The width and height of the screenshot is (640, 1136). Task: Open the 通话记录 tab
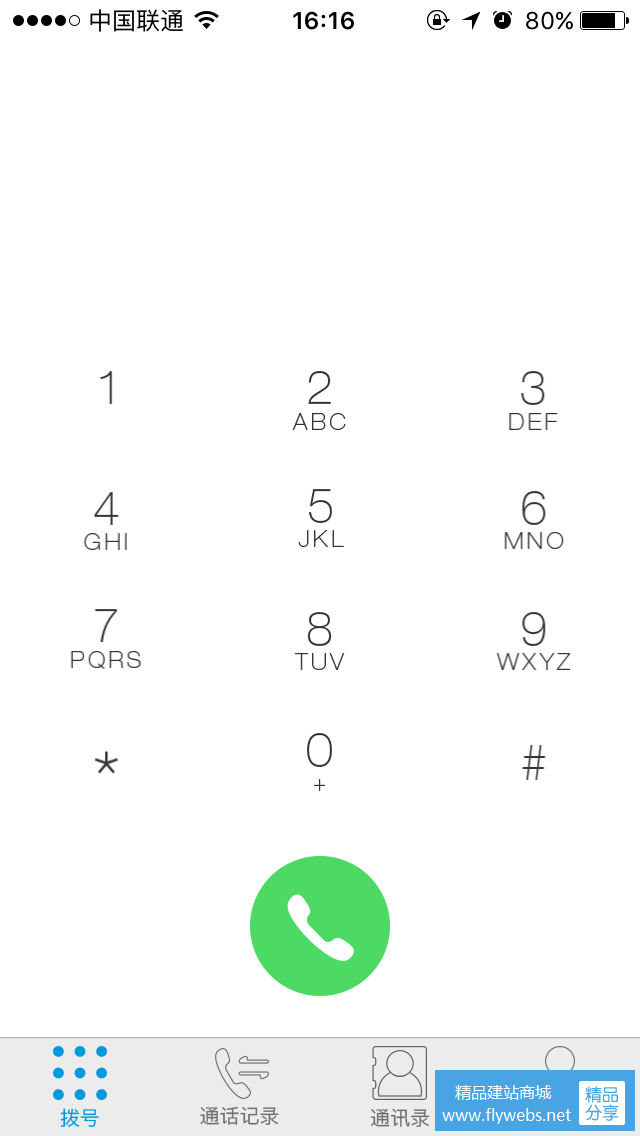point(239,1087)
